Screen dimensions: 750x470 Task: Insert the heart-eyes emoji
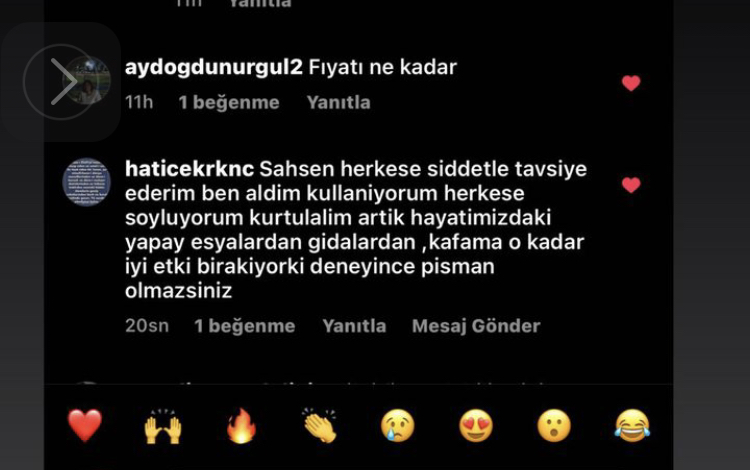(x=476, y=426)
